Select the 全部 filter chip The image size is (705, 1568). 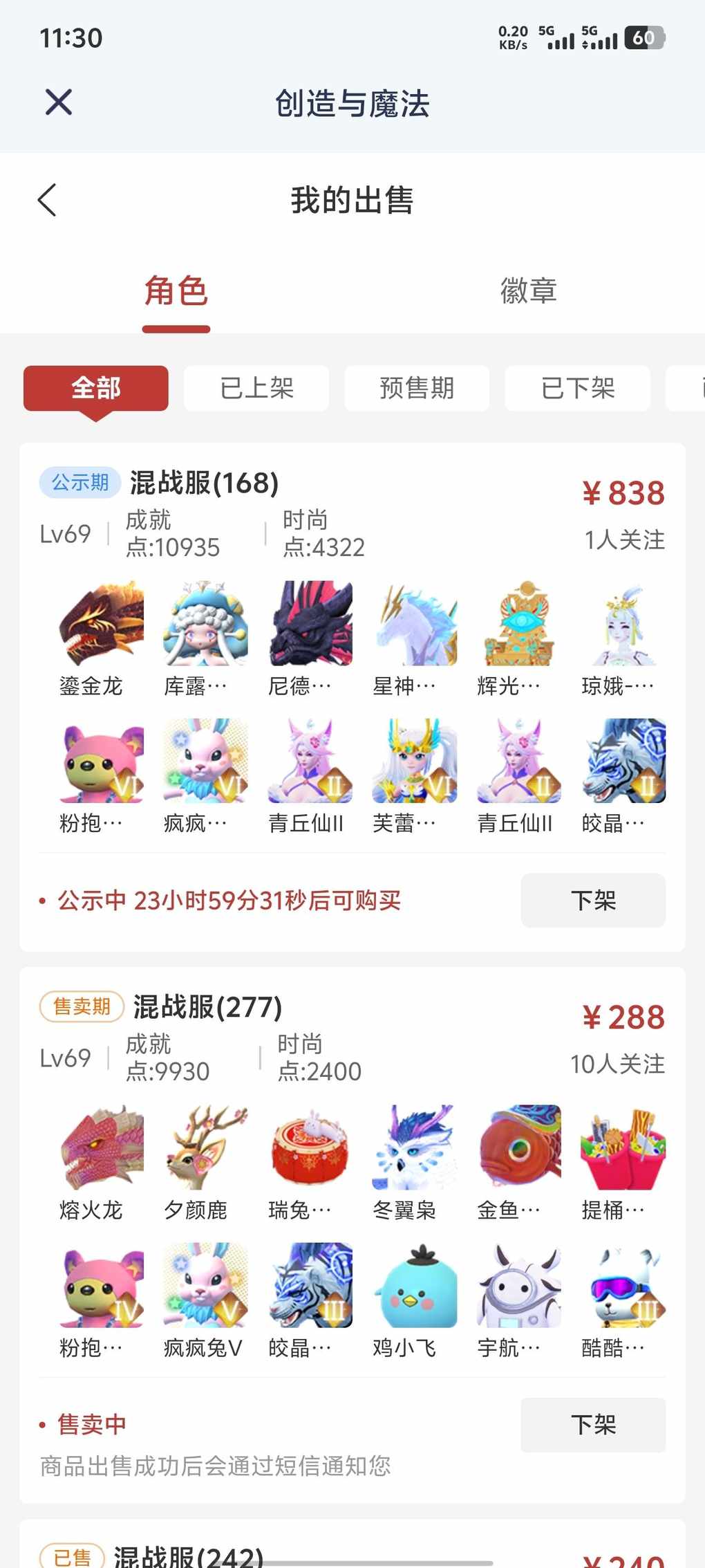tap(96, 388)
